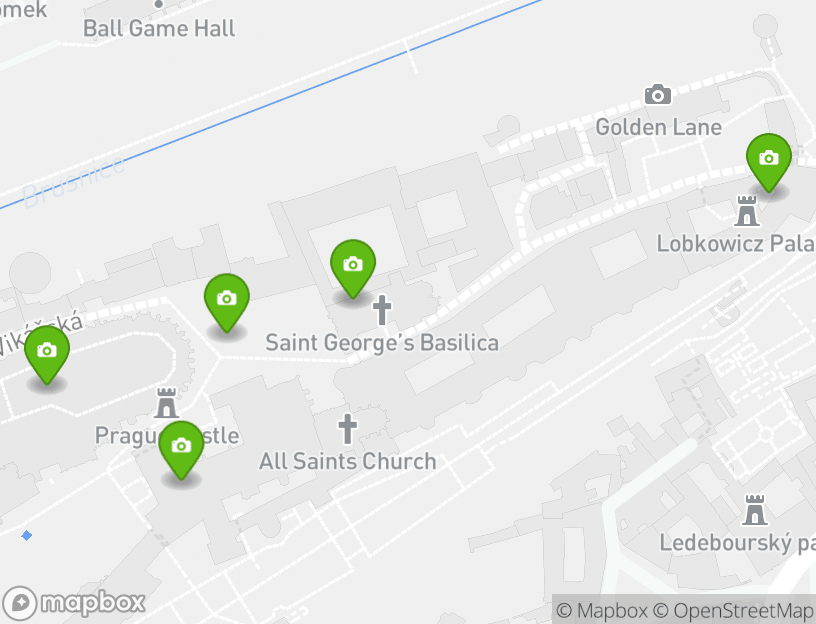Screen dimensions: 816x624
Task: Open the OpenStreetMap attribution link
Action: pyautogui.click(x=733, y=610)
